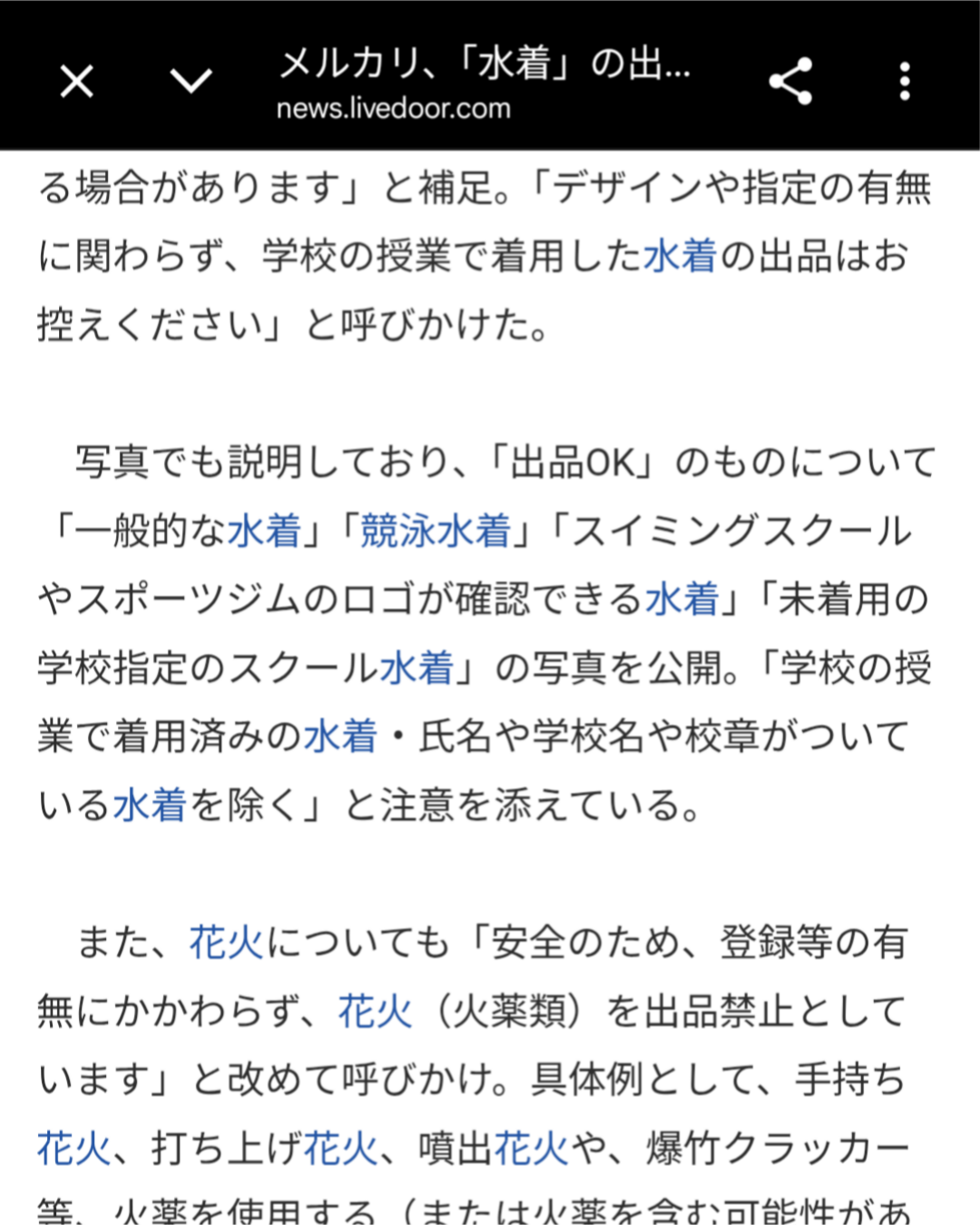Open the 花火 link after また、
The image size is (980, 1225).
226,943
